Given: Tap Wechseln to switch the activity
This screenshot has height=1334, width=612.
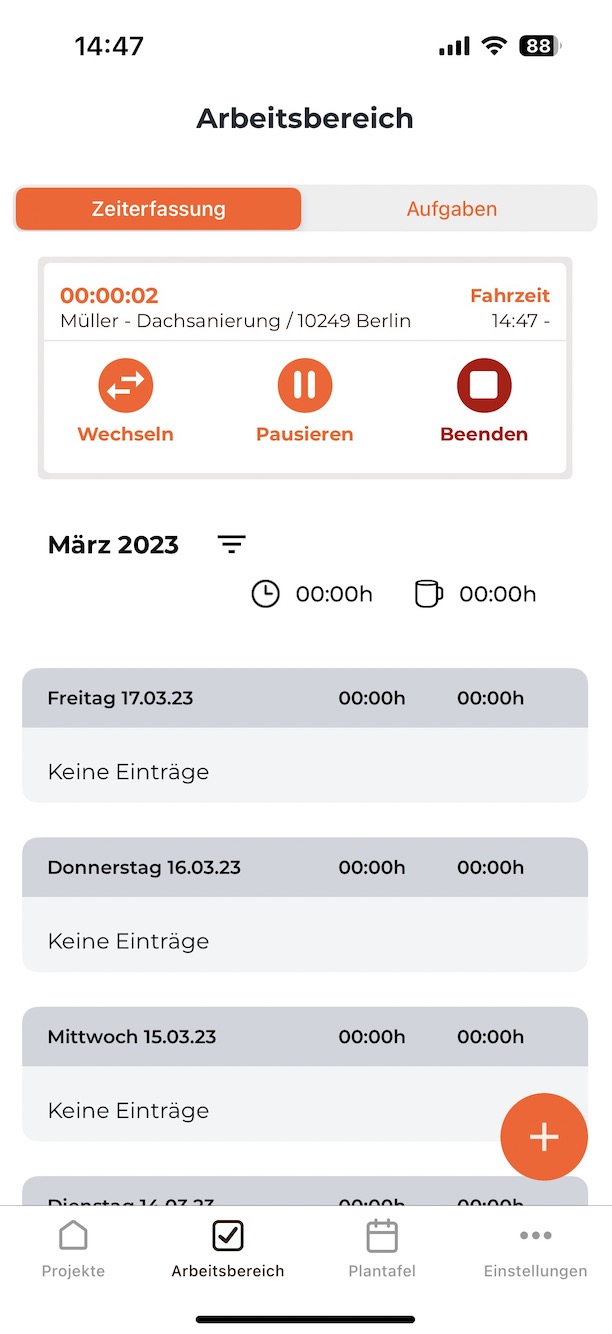Looking at the screenshot, I should 125,401.
